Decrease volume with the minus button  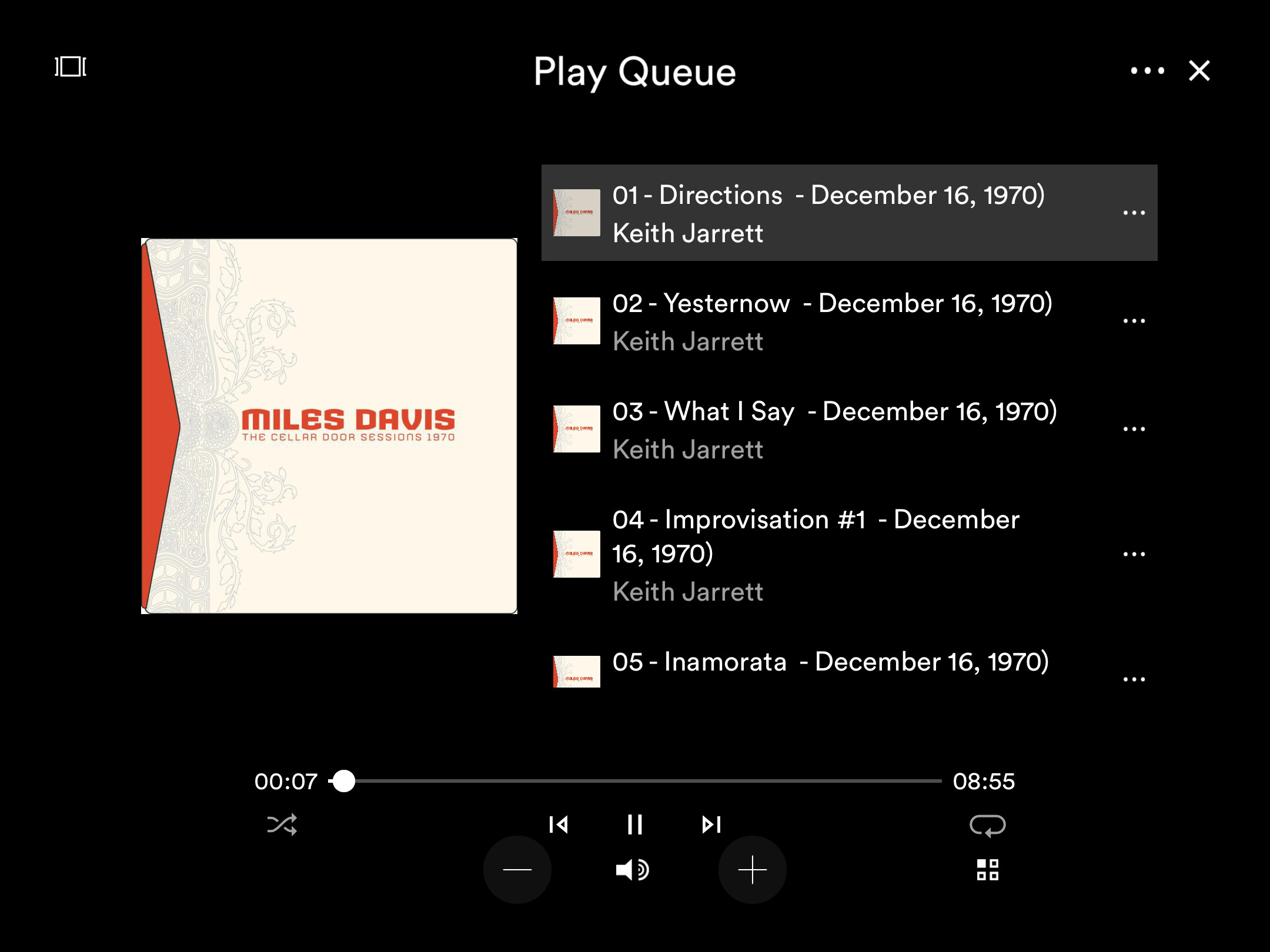[517, 870]
